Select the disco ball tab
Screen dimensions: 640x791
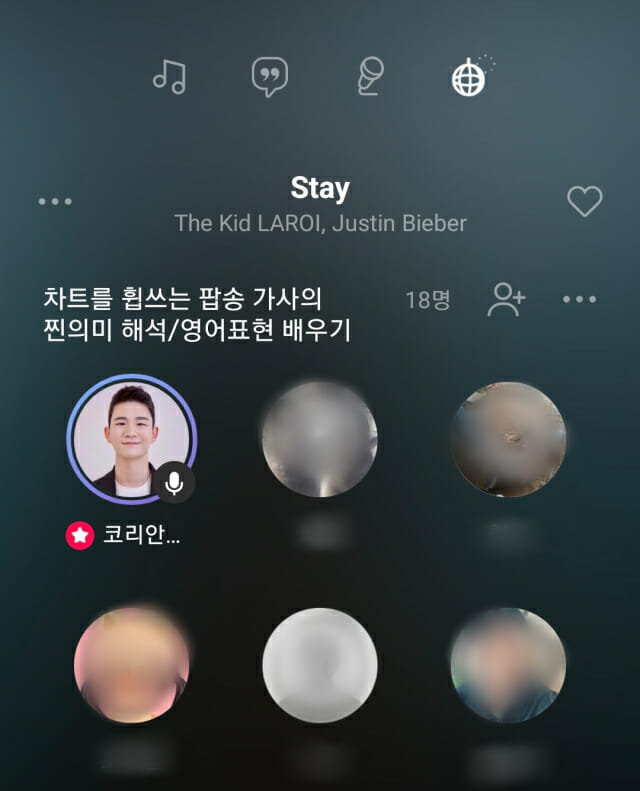tap(469, 77)
